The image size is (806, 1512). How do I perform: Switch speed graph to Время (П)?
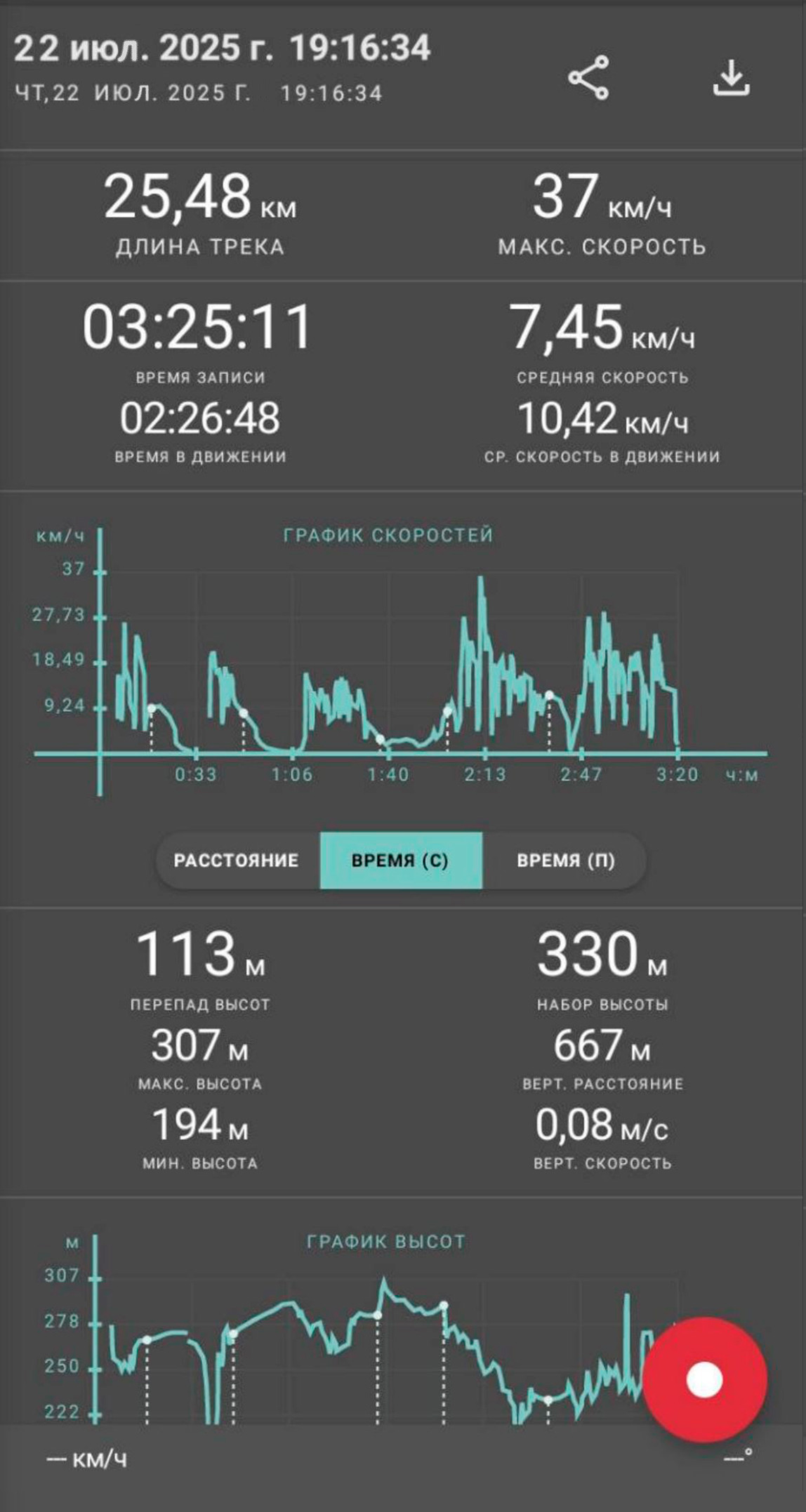565,861
